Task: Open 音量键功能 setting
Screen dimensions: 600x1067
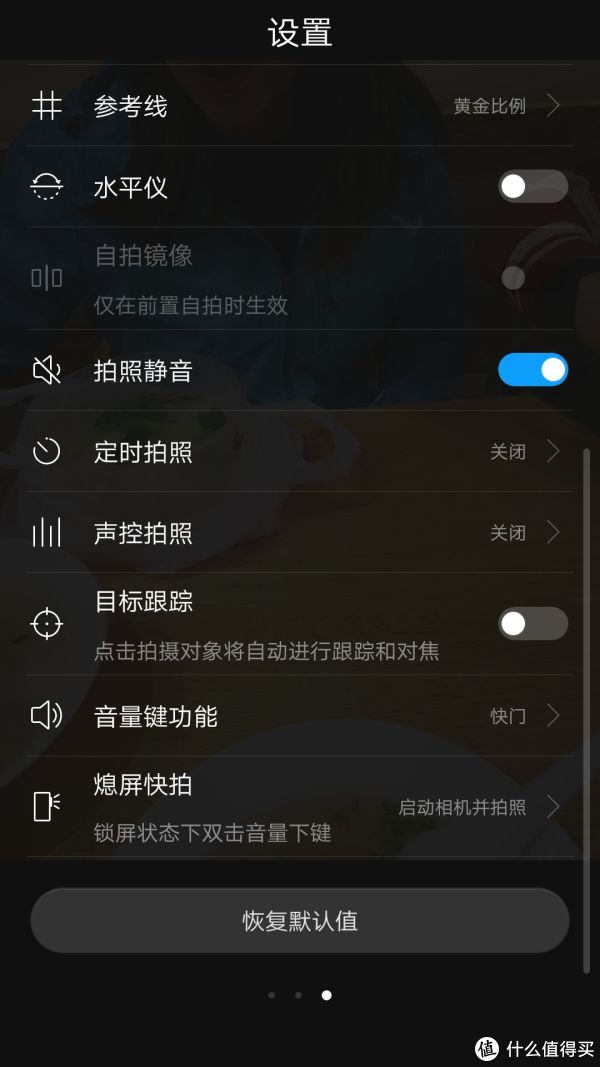Action: point(300,716)
